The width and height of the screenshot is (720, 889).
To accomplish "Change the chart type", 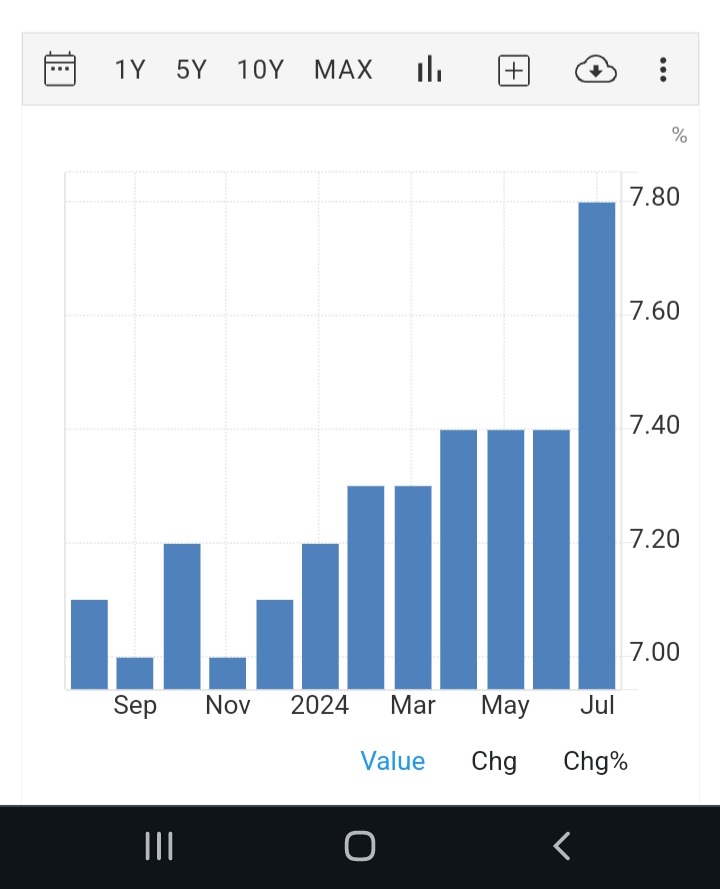I will click(x=429, y=69).
